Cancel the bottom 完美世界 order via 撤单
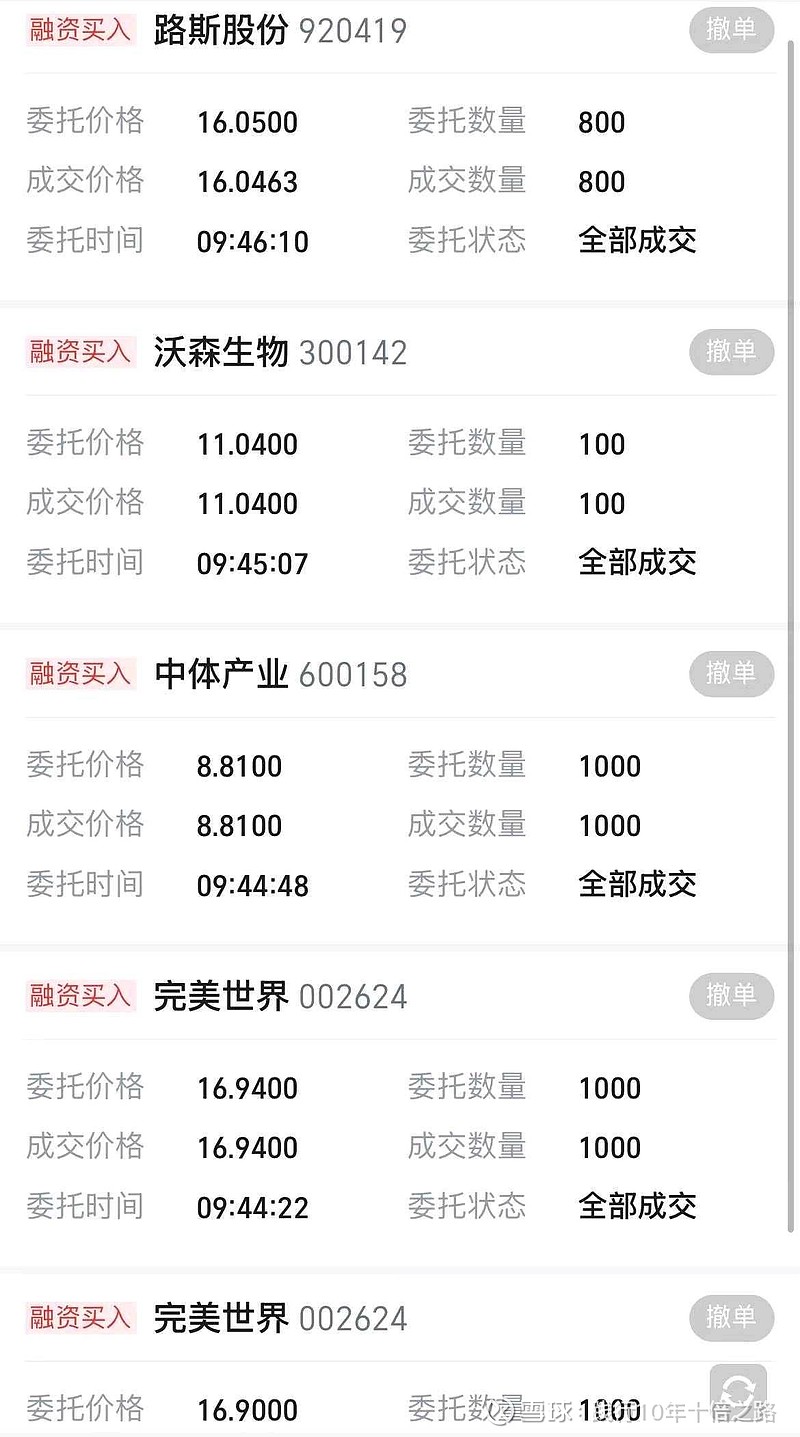 731,1318
